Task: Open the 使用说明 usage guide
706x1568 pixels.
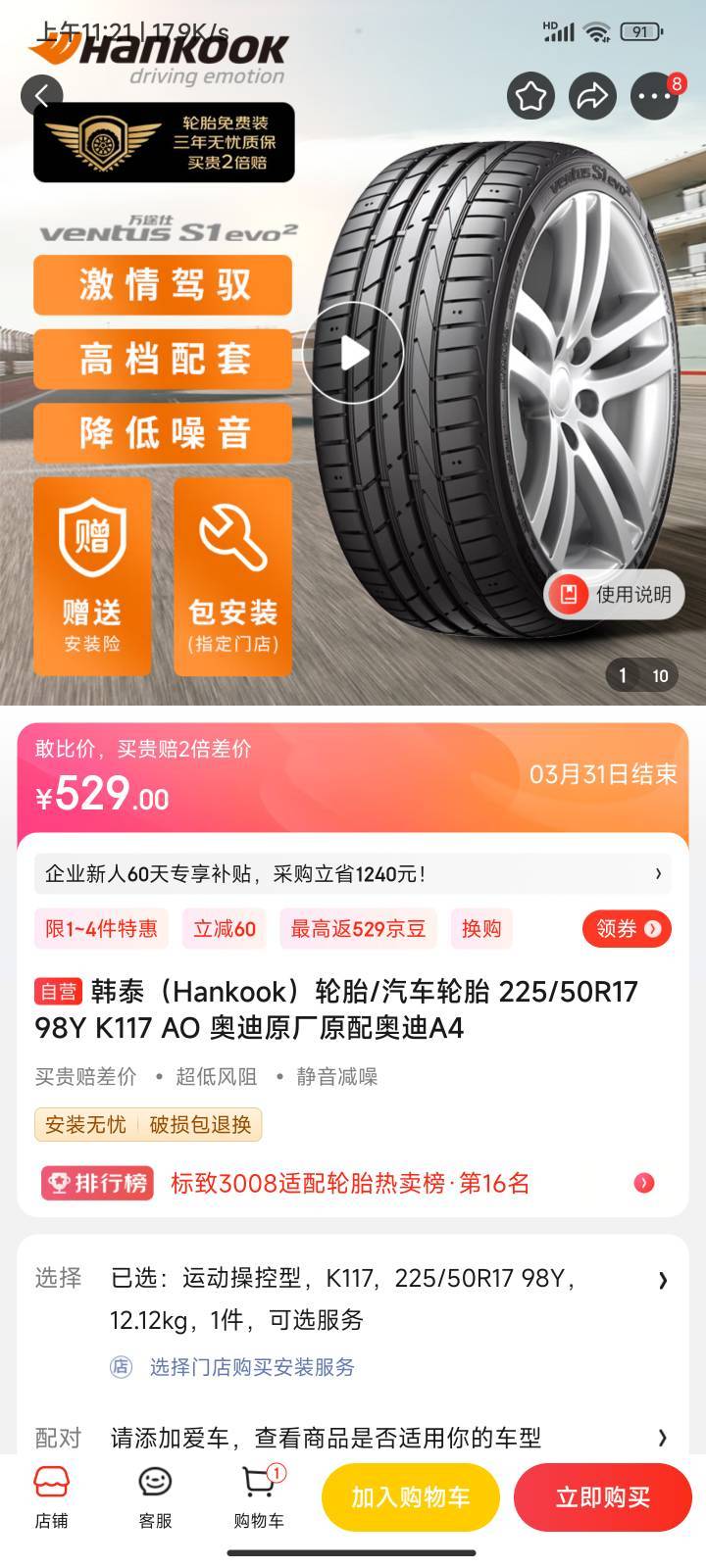Action: (615, 594)
